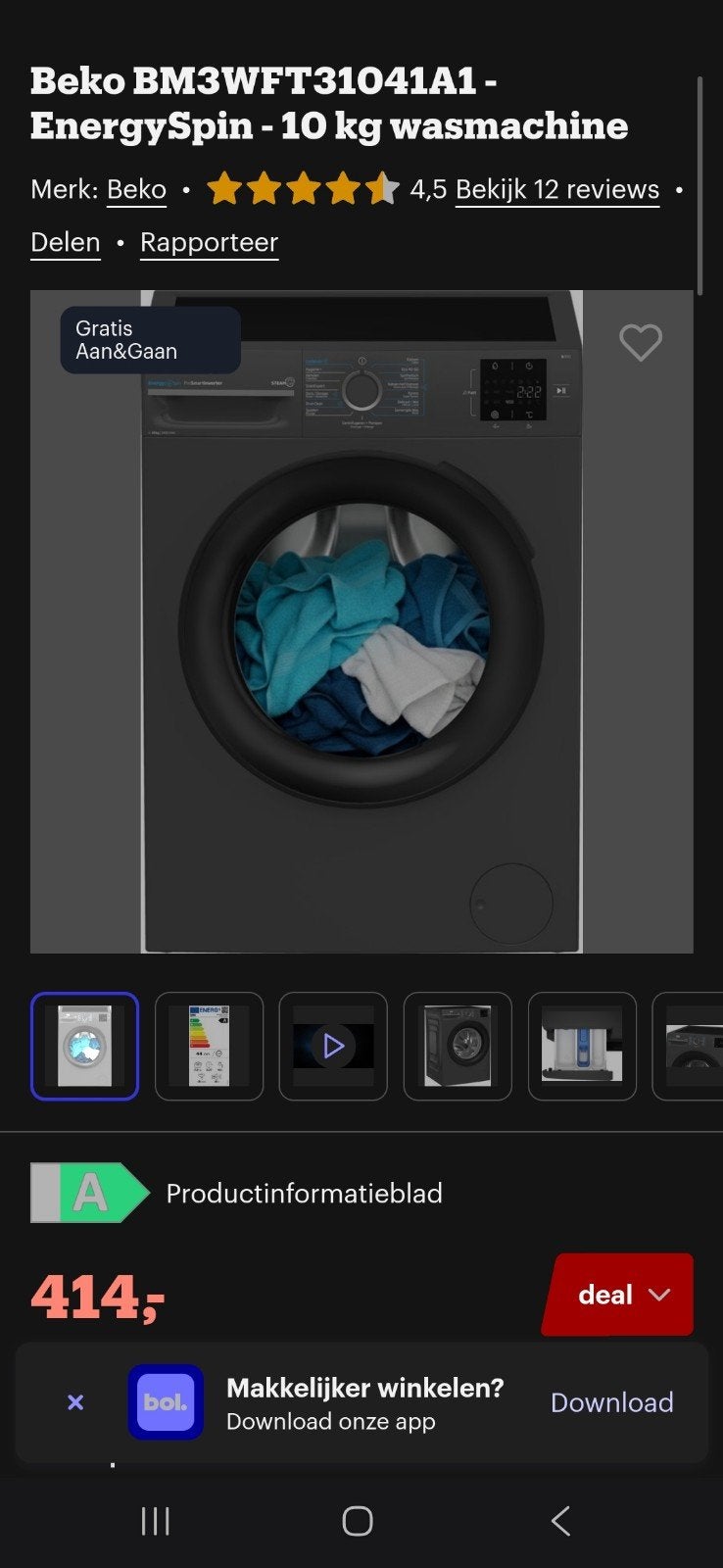Open the Beko brand link
Screen dimensions: 723x1568
pos(136,189)
